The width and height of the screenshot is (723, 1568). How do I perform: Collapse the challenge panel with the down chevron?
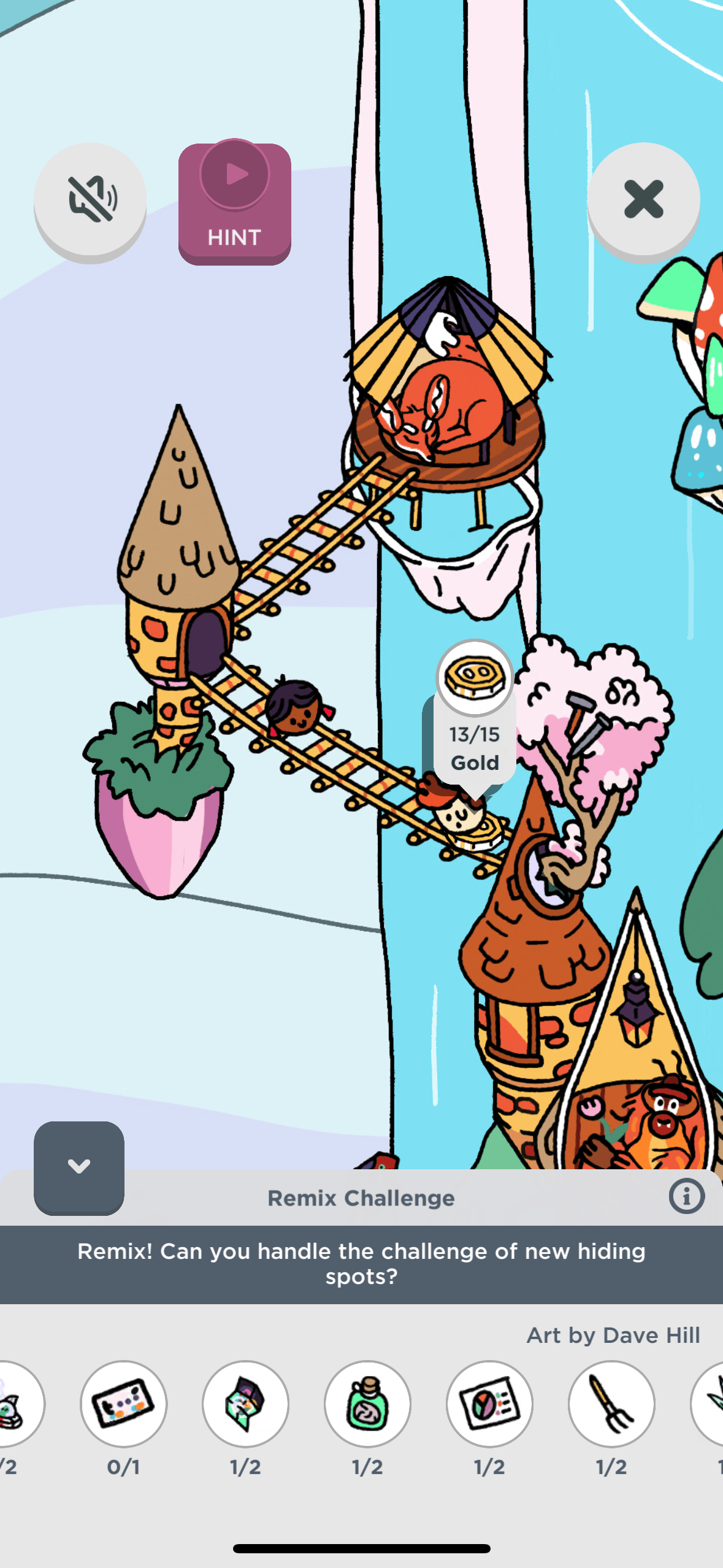tap(79, 1167)
